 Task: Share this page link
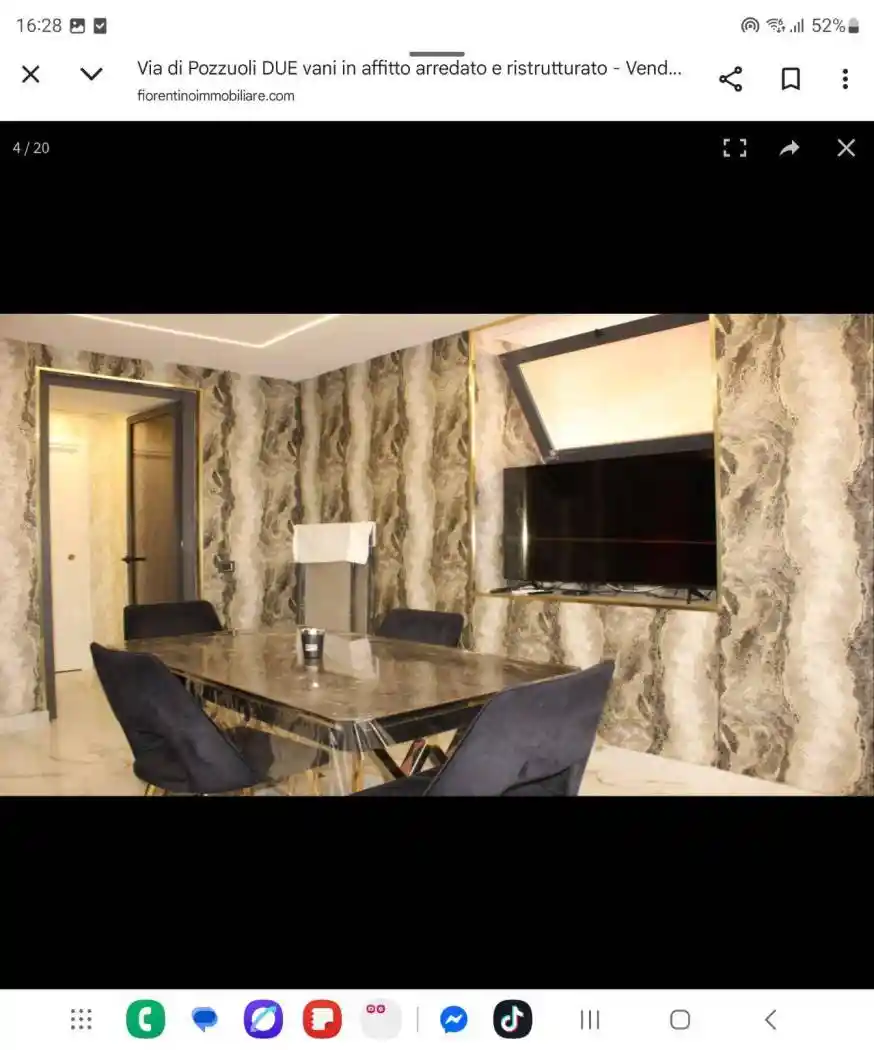tap(731, 79)
